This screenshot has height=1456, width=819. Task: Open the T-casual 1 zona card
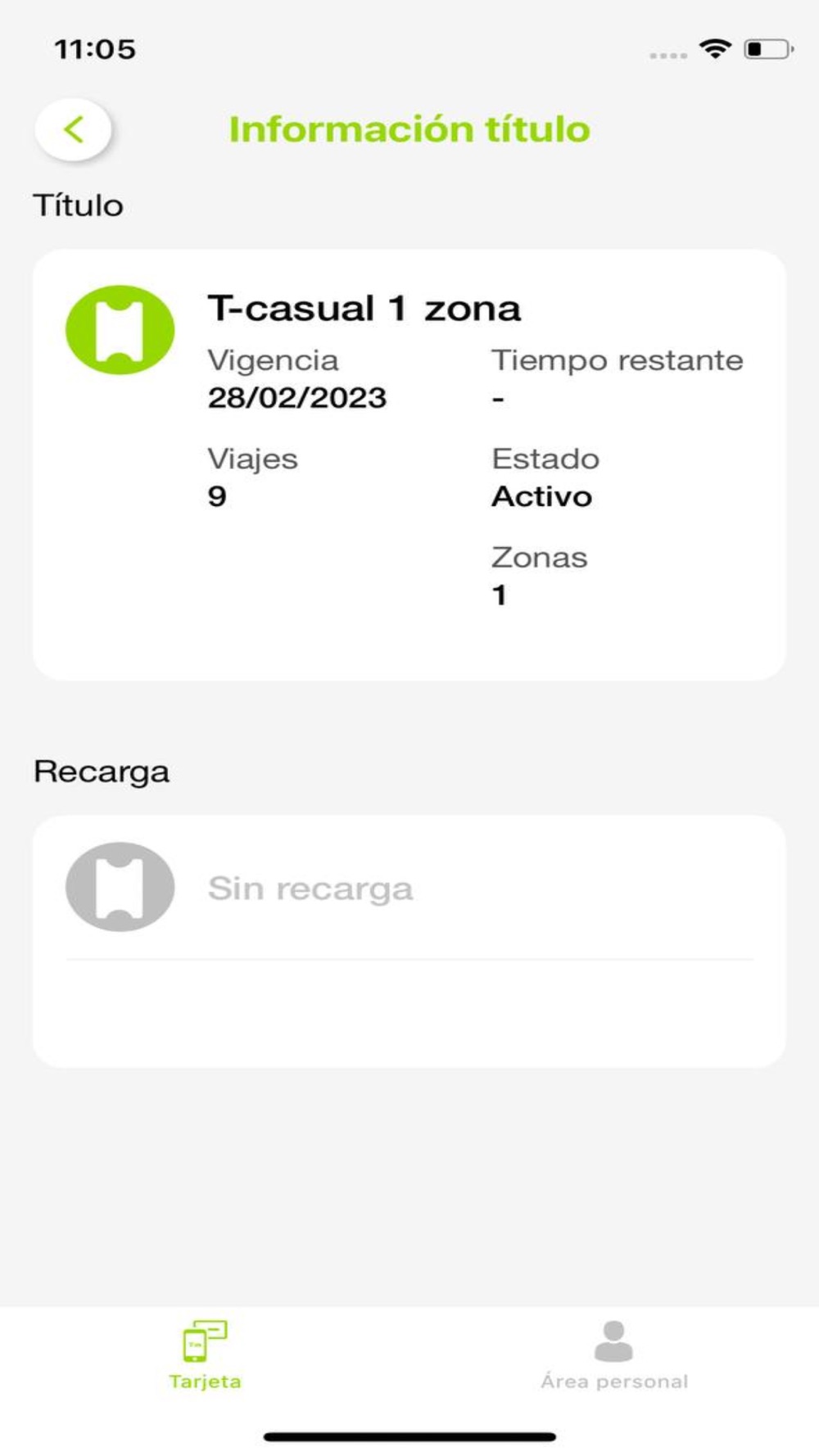(409, 465)
